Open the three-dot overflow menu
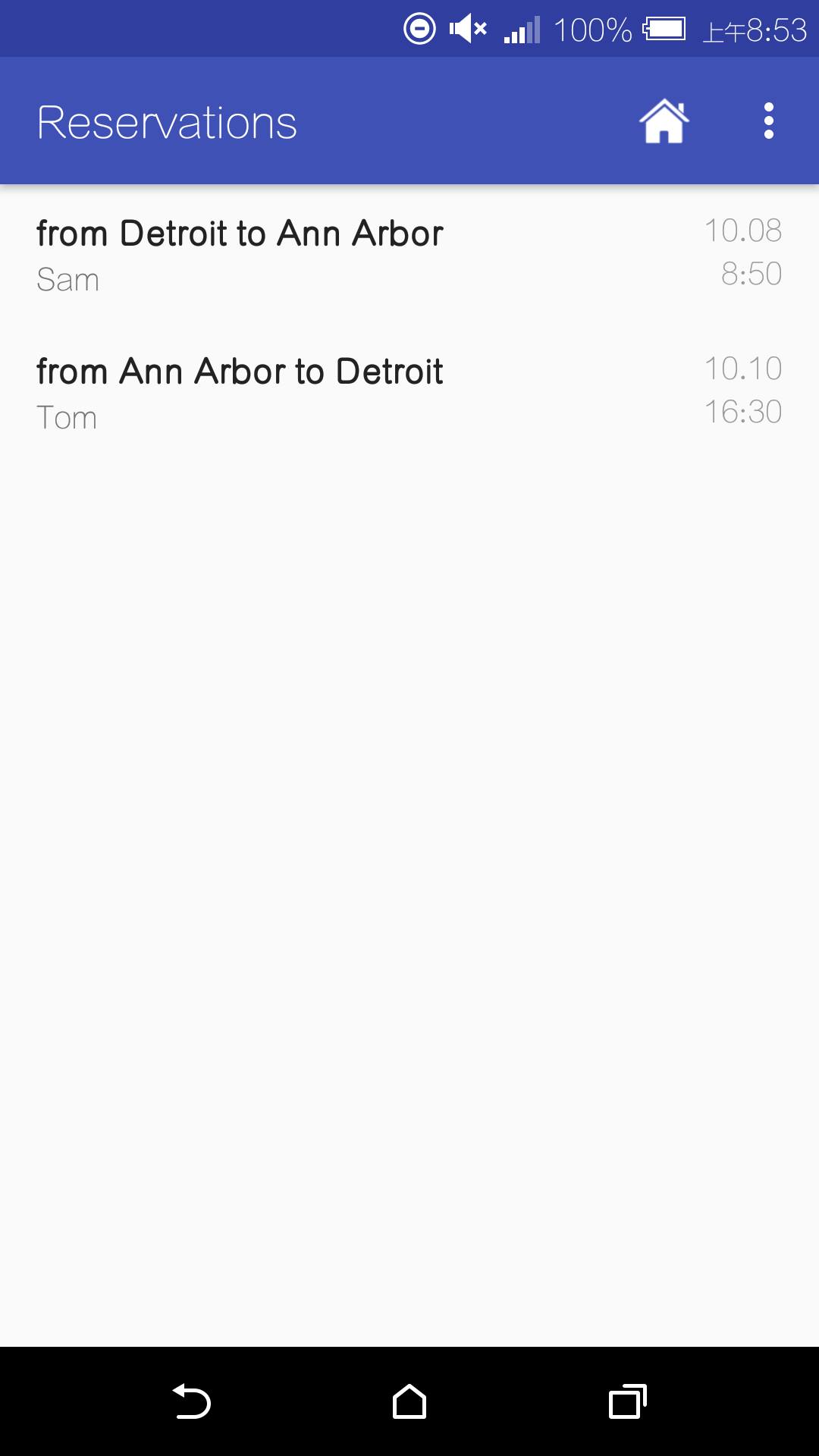This screenshot has height=1456, width=819. point(768,121)
